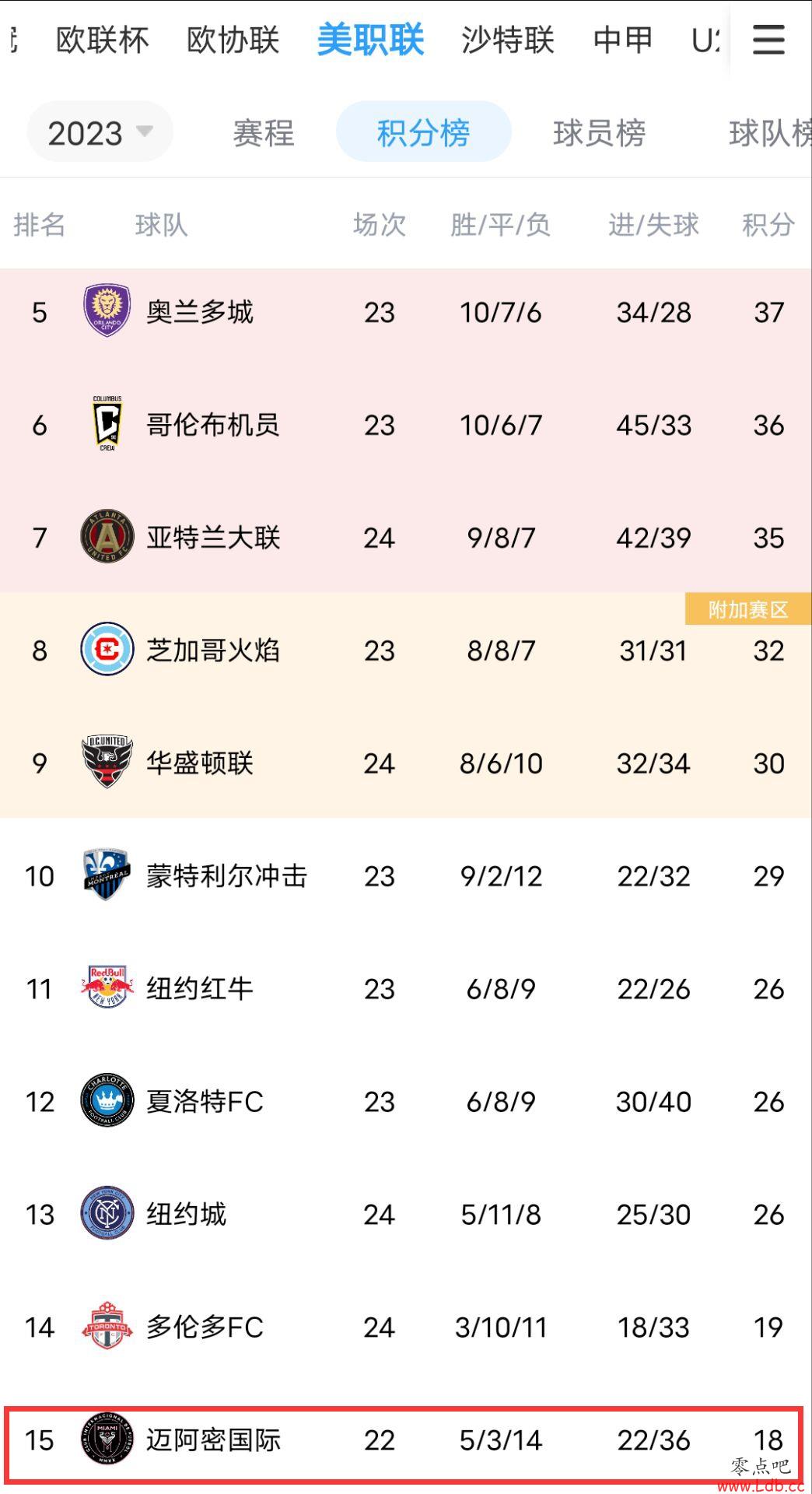Expand the 2023 season dropdown
Viewport: 812px width, 1494px height.
(100, 132)
